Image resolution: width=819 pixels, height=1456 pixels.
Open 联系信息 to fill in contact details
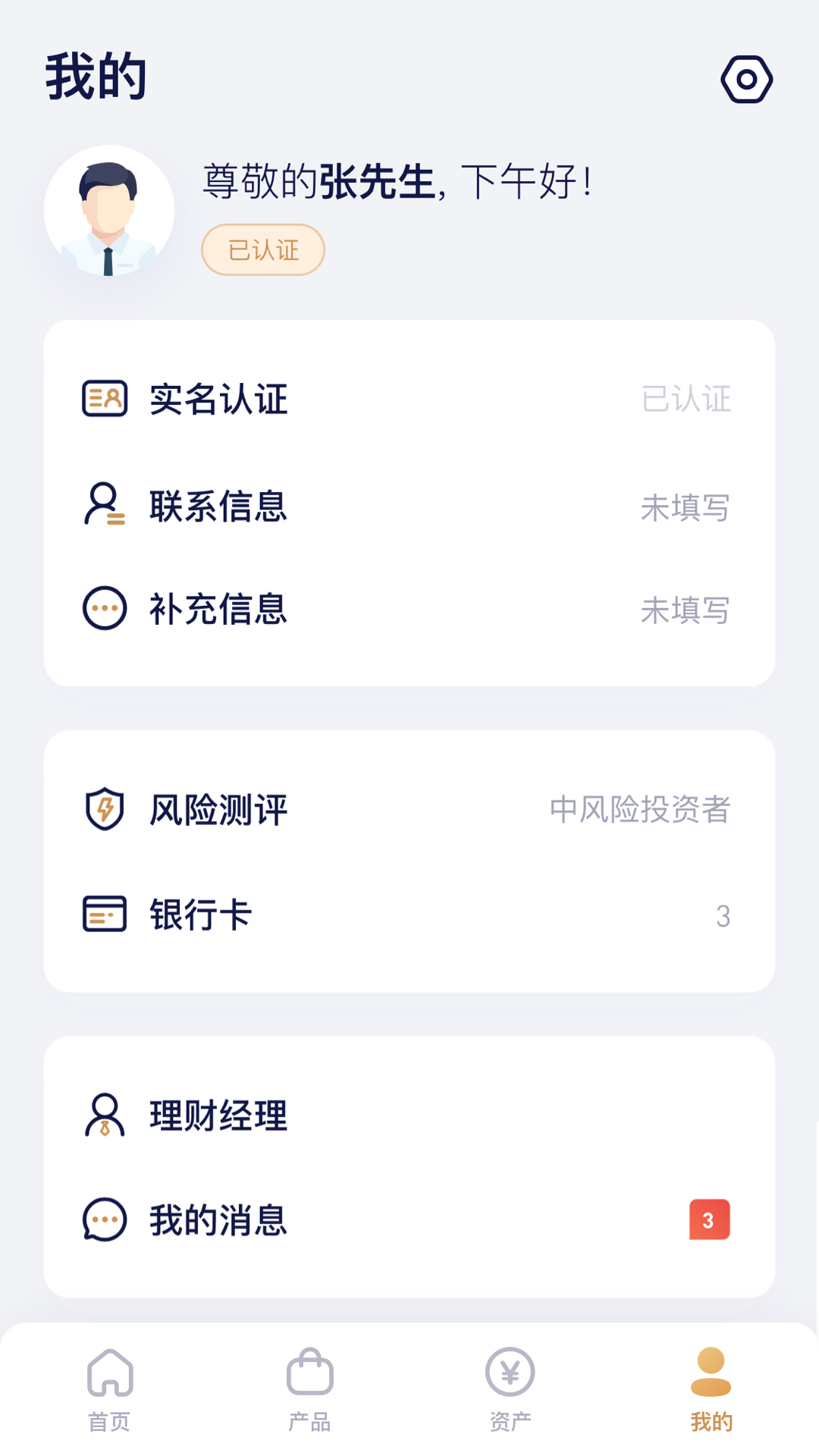pos(409,507)
